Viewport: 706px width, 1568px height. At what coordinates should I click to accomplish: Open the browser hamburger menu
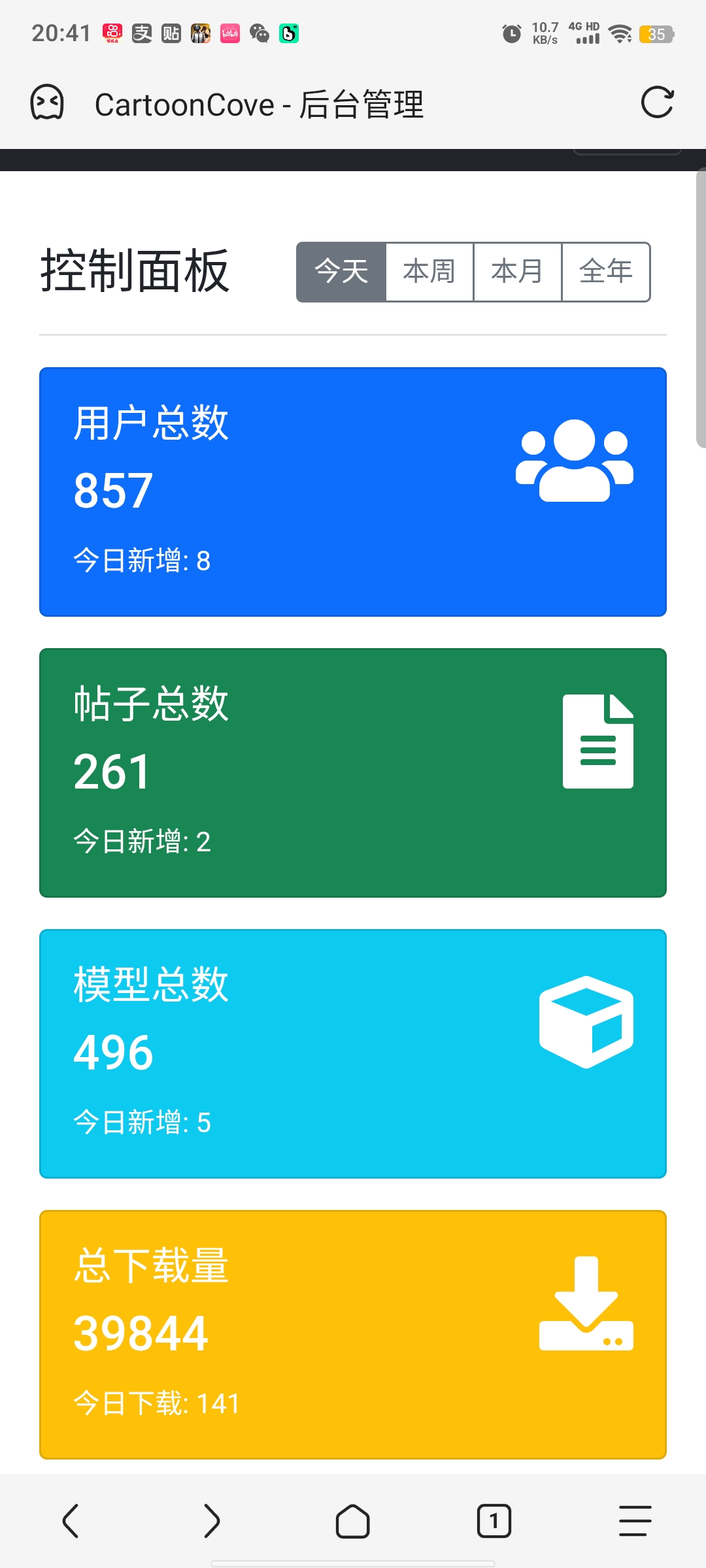tap(635, 1521)
